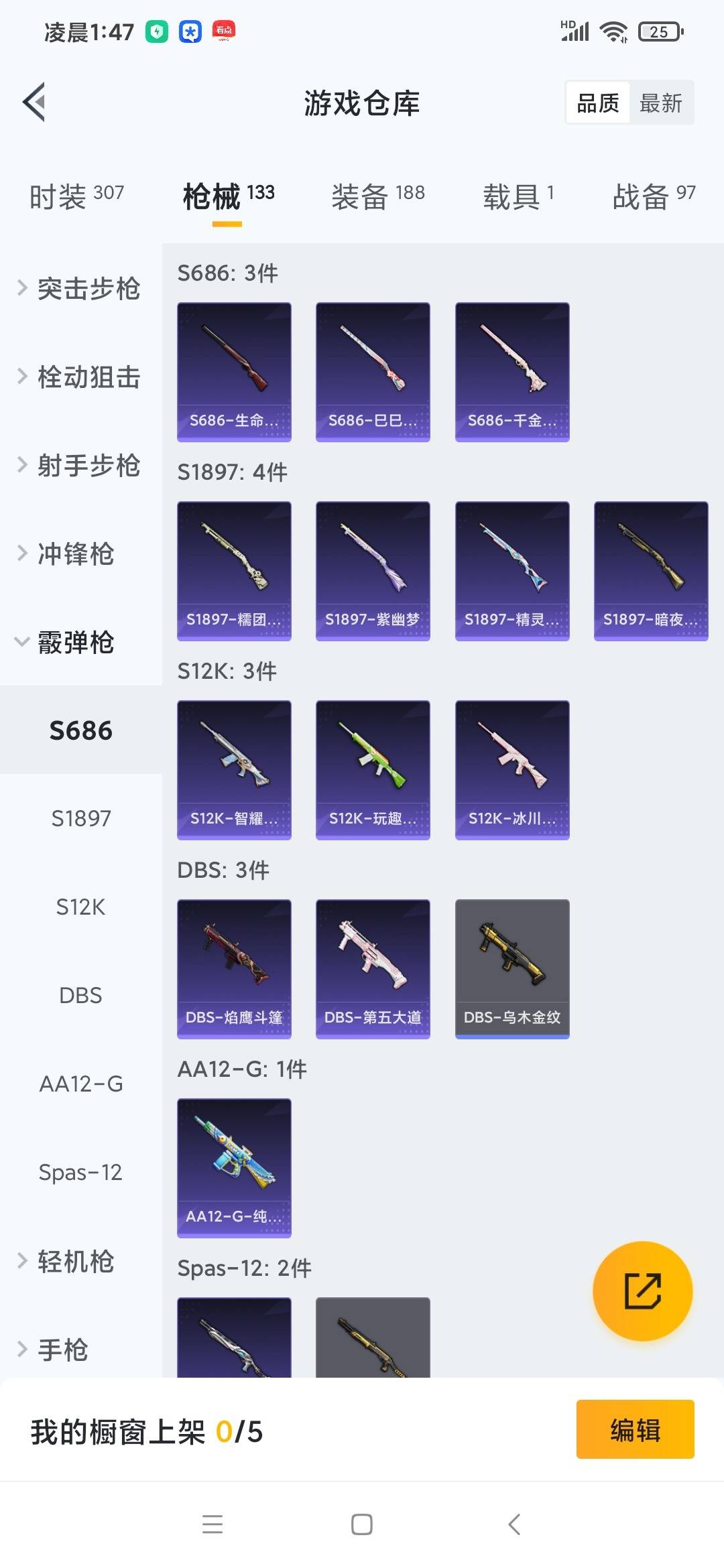Expand the 轻机枪 category
Screen dimensions: 724x1568
click(66, 1261)
